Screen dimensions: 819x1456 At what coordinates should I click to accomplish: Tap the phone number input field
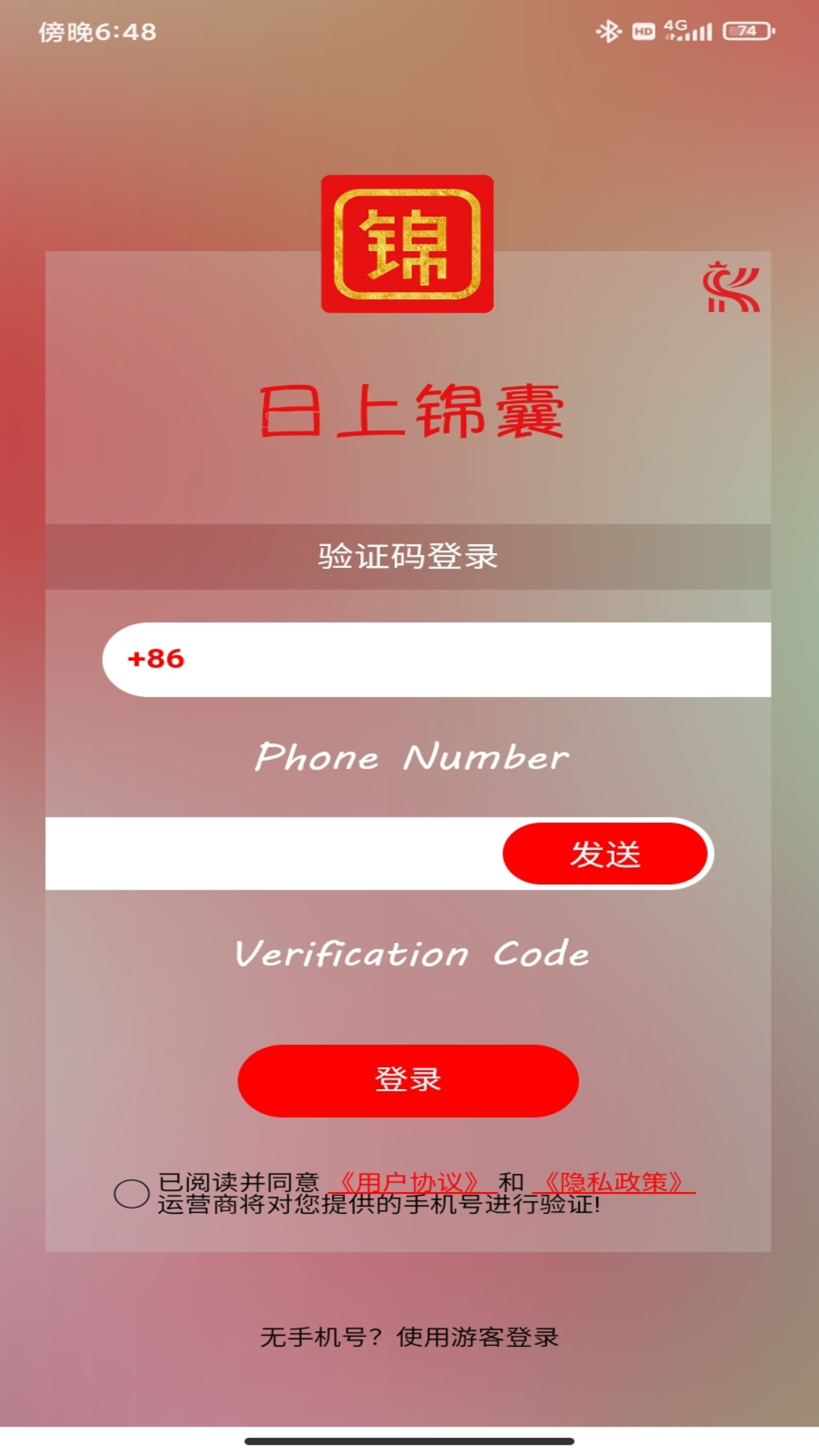coord(470,659)
